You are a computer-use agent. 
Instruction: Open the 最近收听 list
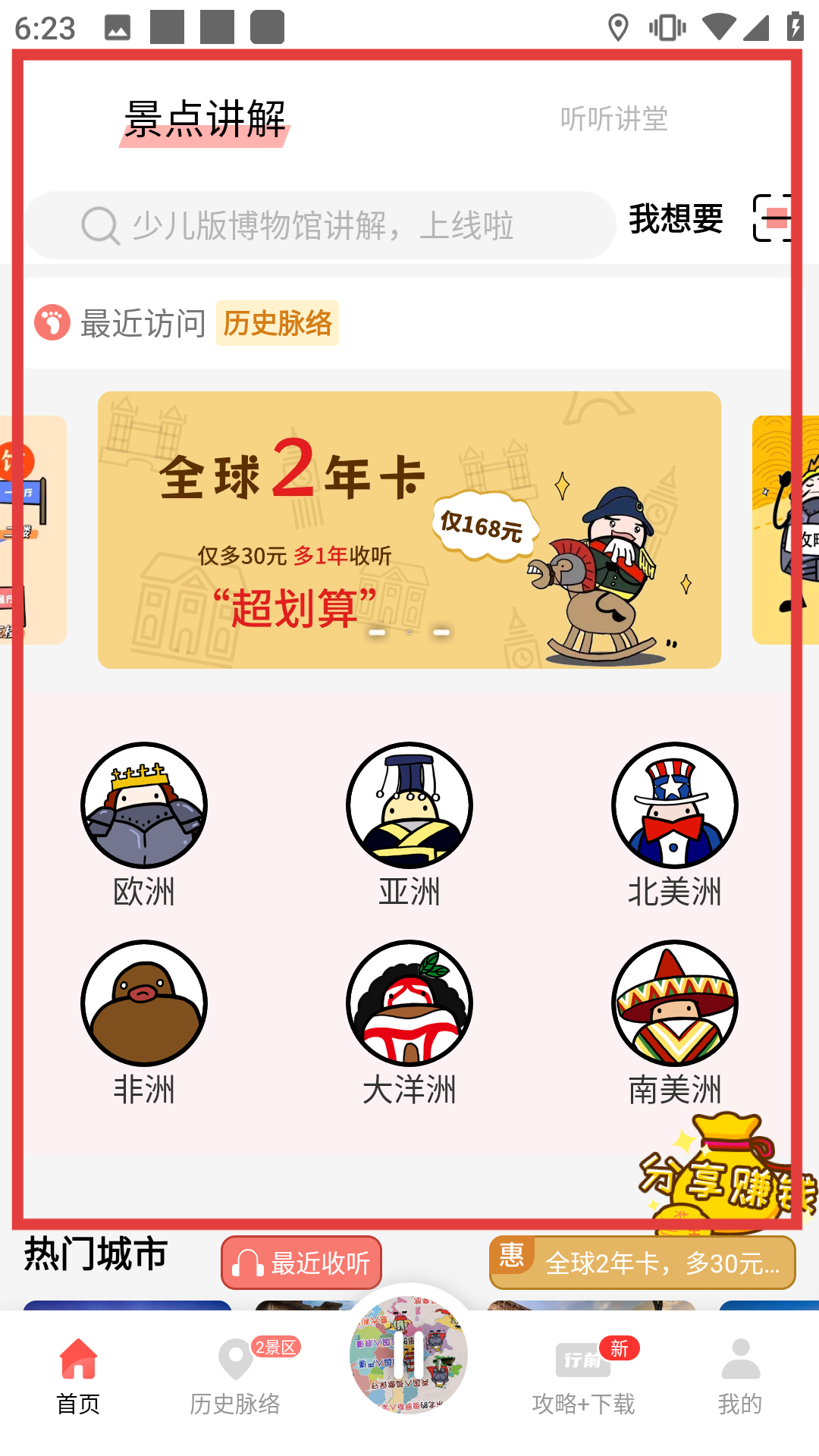pos(302,1263)
